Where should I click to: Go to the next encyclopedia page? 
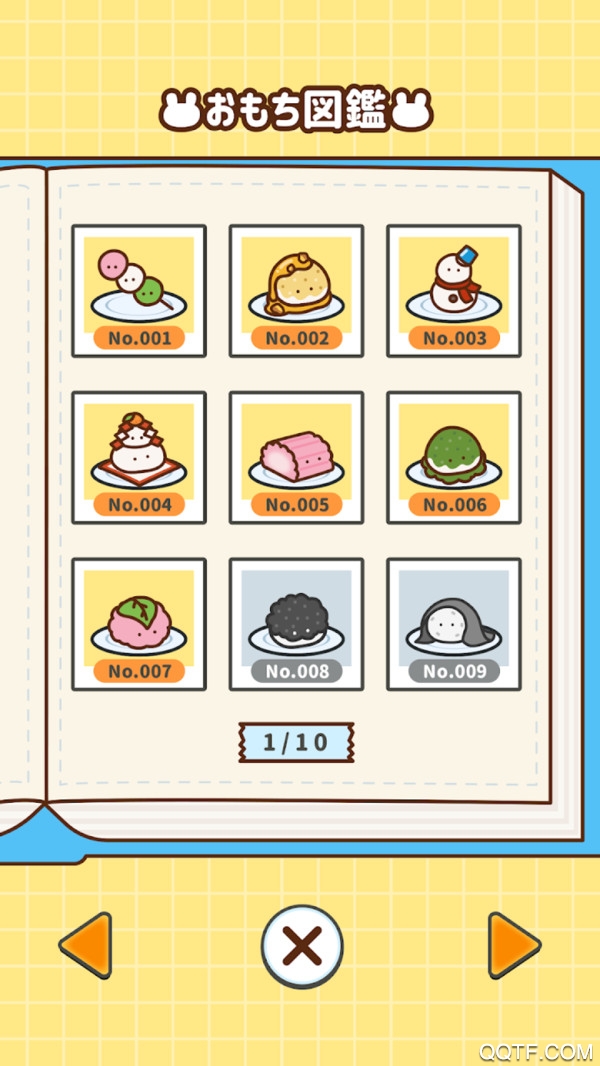coord(514,945)
